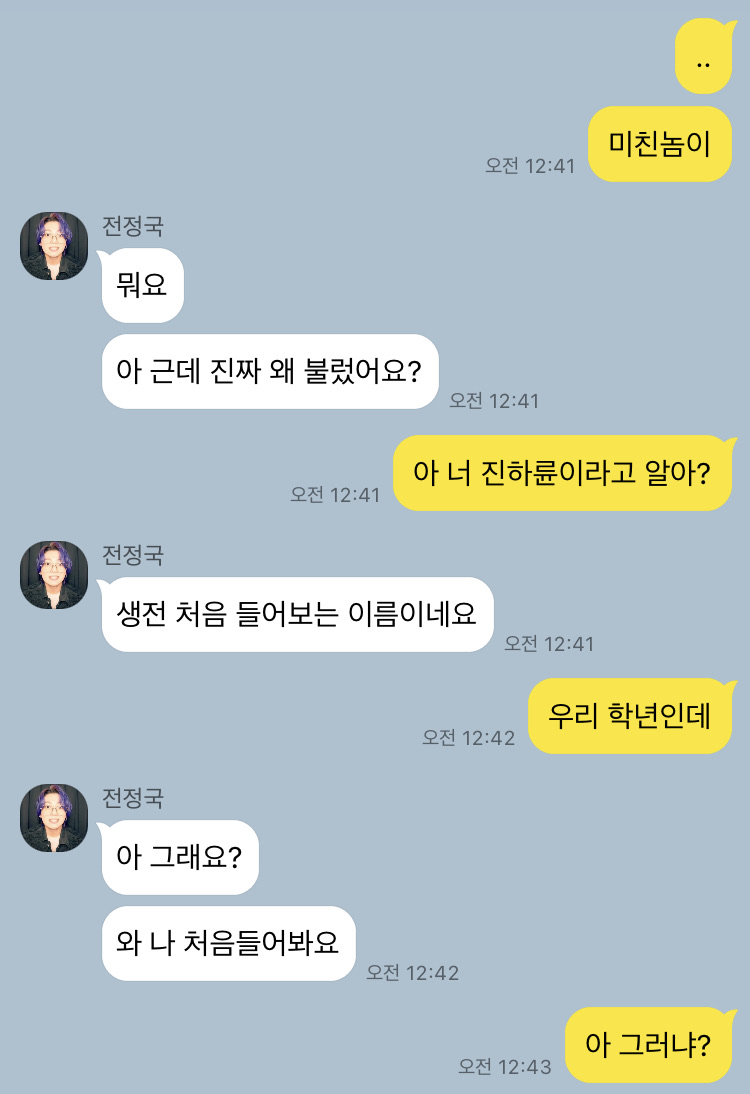
Task: View 전정국's profile picture beside 아 그래요?
Action: pos(54,818)
